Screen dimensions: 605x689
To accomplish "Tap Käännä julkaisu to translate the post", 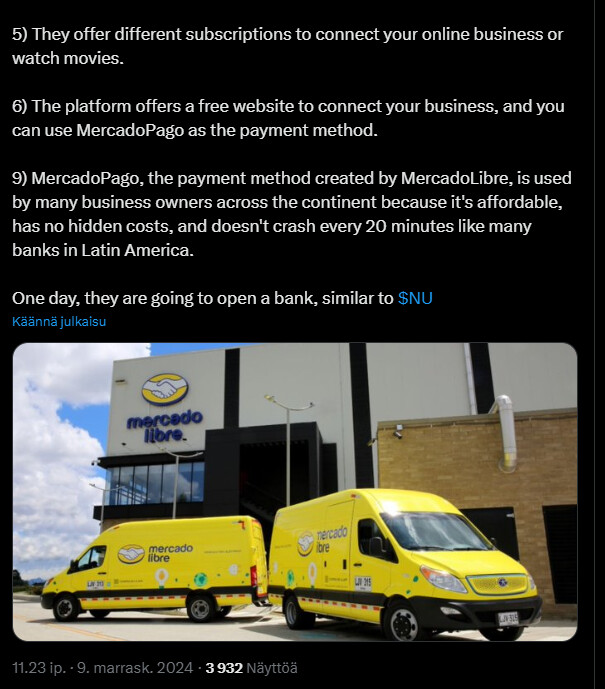I will point(59,322).
